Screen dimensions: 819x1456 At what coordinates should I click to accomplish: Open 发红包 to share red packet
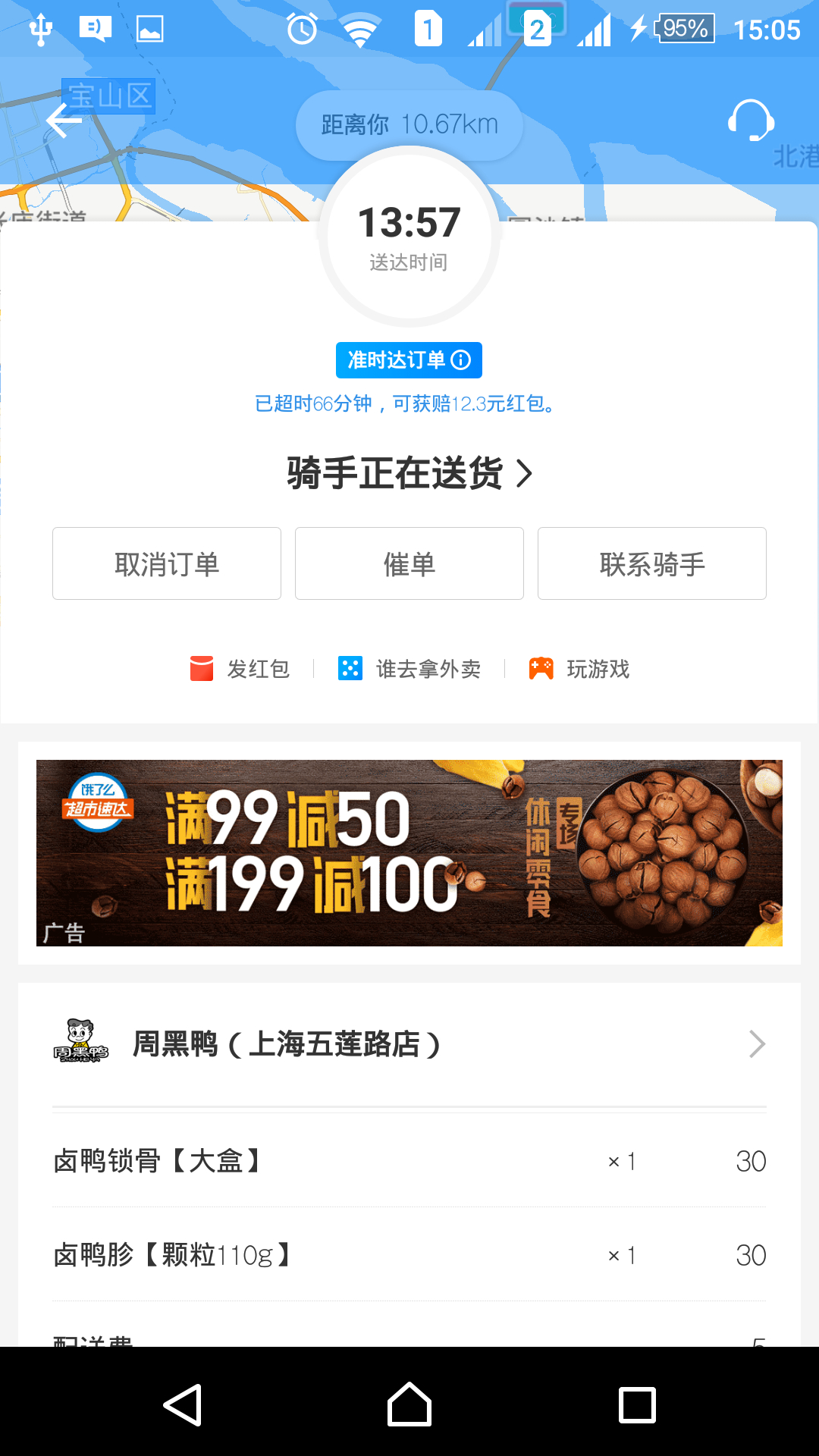pos(240,669)
